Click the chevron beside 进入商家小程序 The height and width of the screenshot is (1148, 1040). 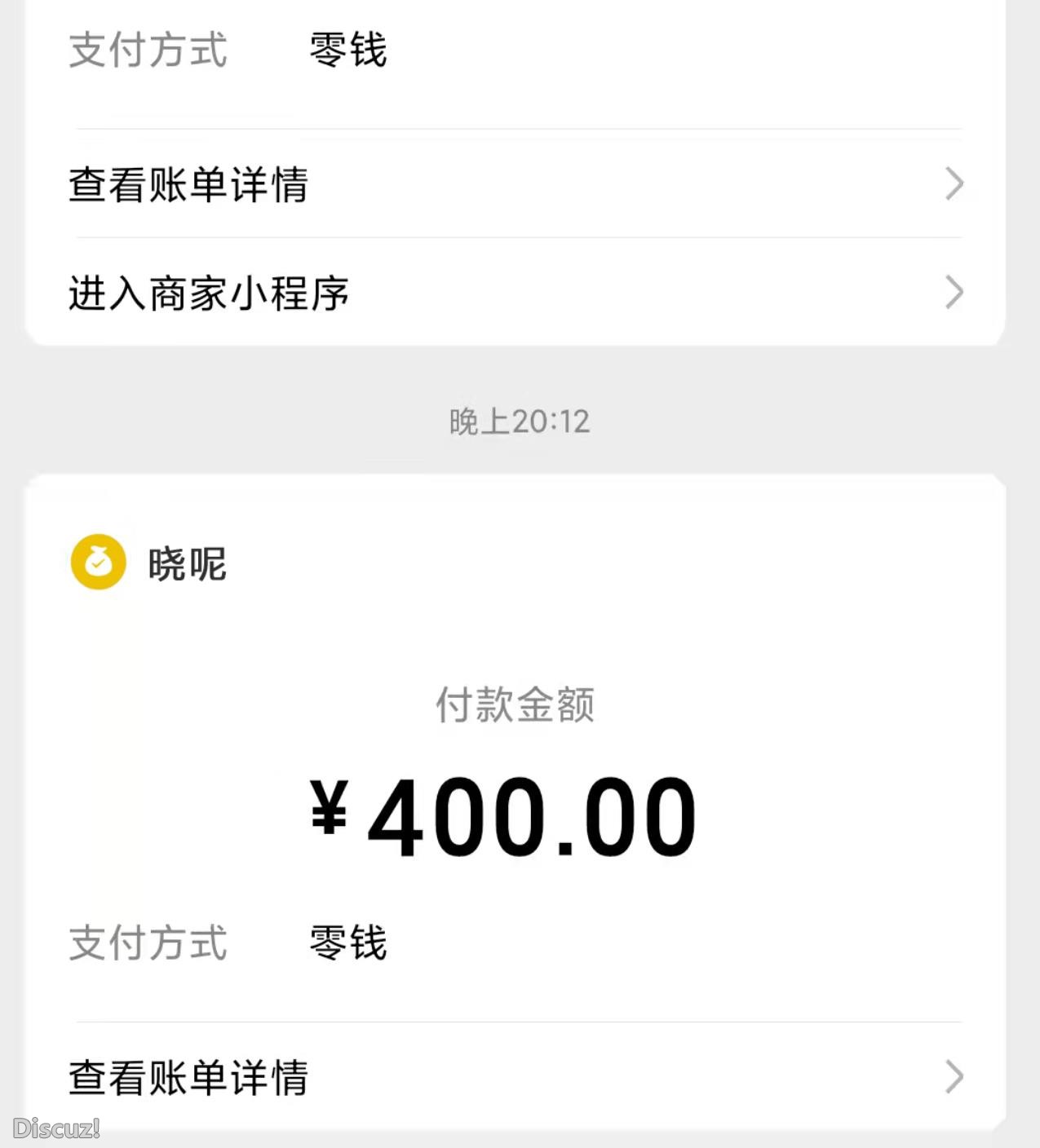pos(953,292)
